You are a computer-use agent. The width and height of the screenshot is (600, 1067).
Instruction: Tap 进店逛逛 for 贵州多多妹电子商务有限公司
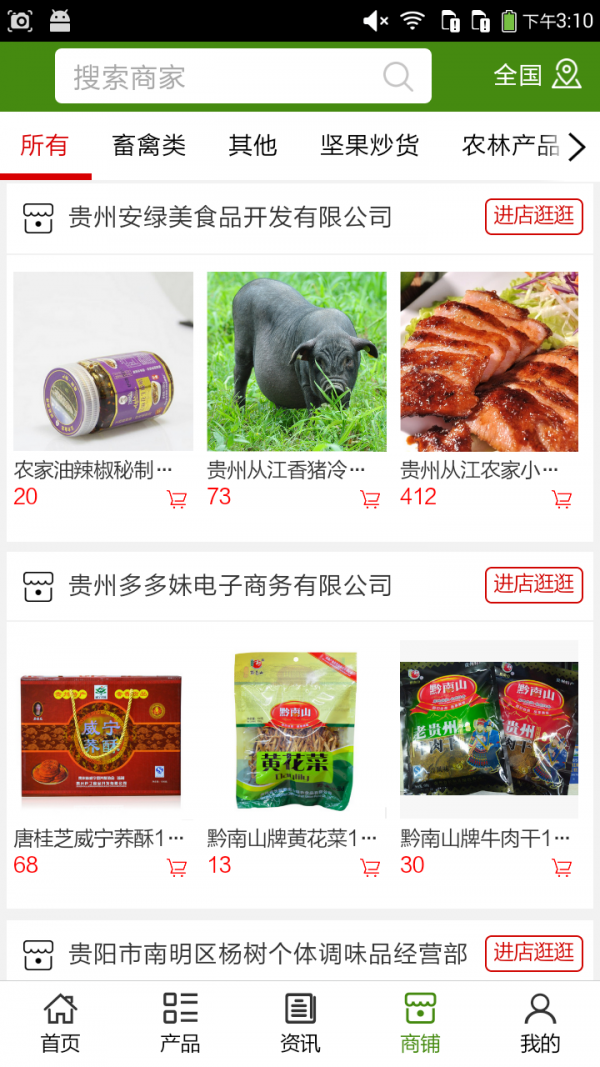click(x=534, y=584)
